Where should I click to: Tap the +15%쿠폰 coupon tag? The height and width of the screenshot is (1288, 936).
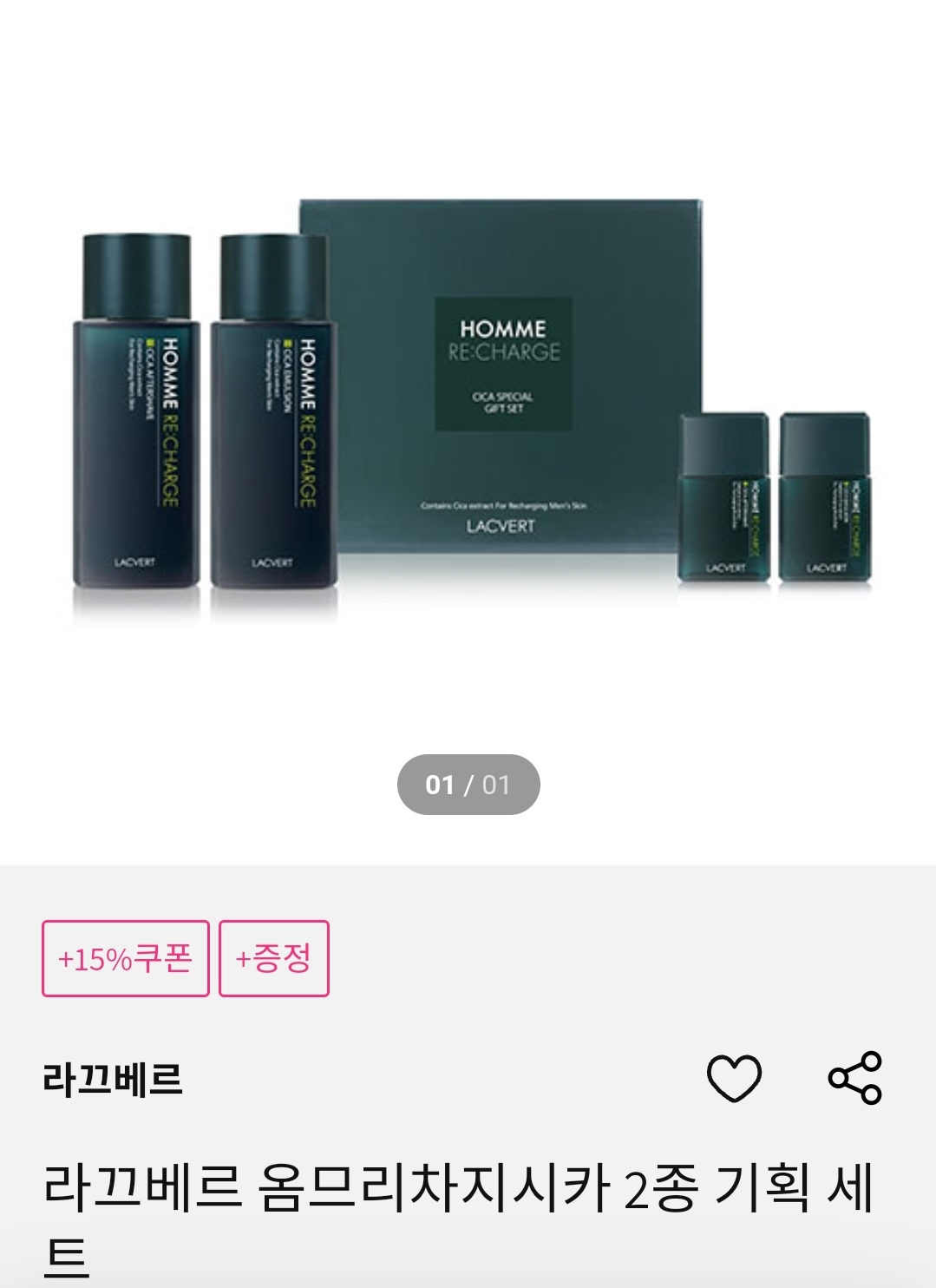tap(126, 958)
